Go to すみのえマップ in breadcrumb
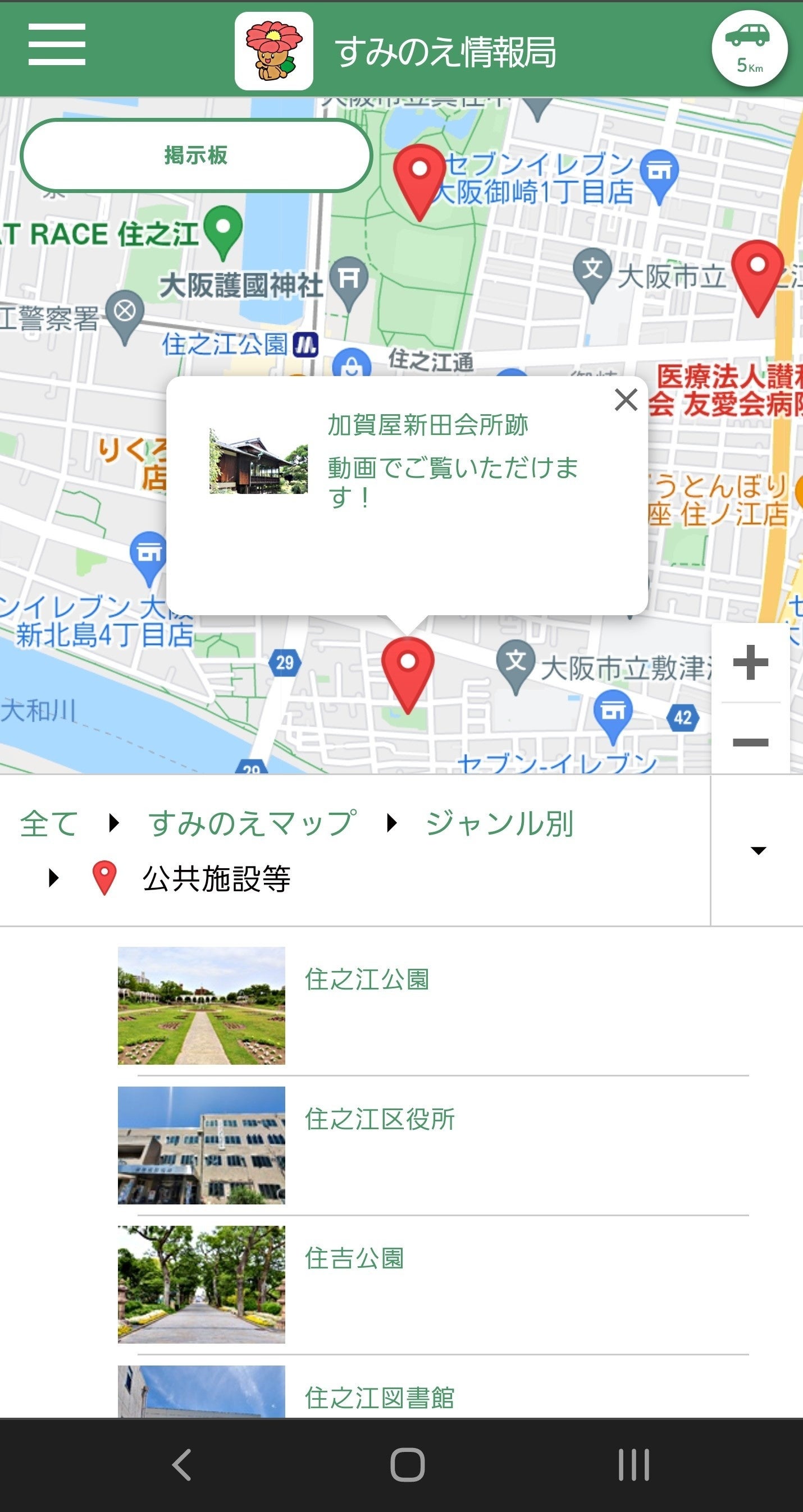Image resolution: width=803 pixels, height=1512 pixels. point(252,823)
